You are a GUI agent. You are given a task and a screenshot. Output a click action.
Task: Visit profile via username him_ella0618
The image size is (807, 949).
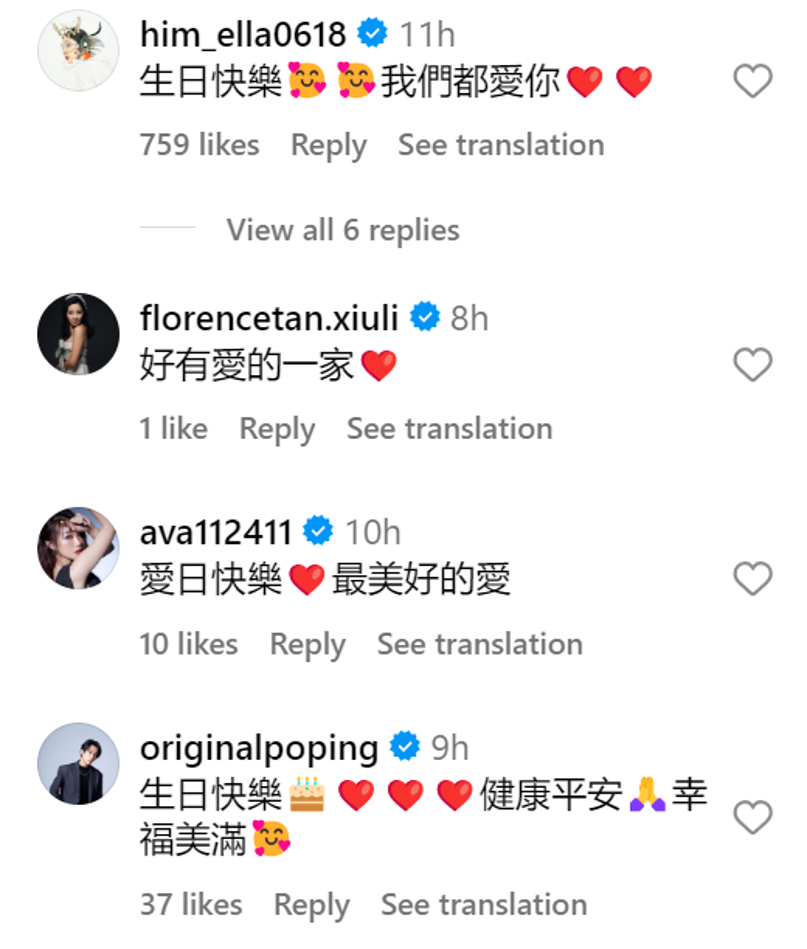(243, 35)
